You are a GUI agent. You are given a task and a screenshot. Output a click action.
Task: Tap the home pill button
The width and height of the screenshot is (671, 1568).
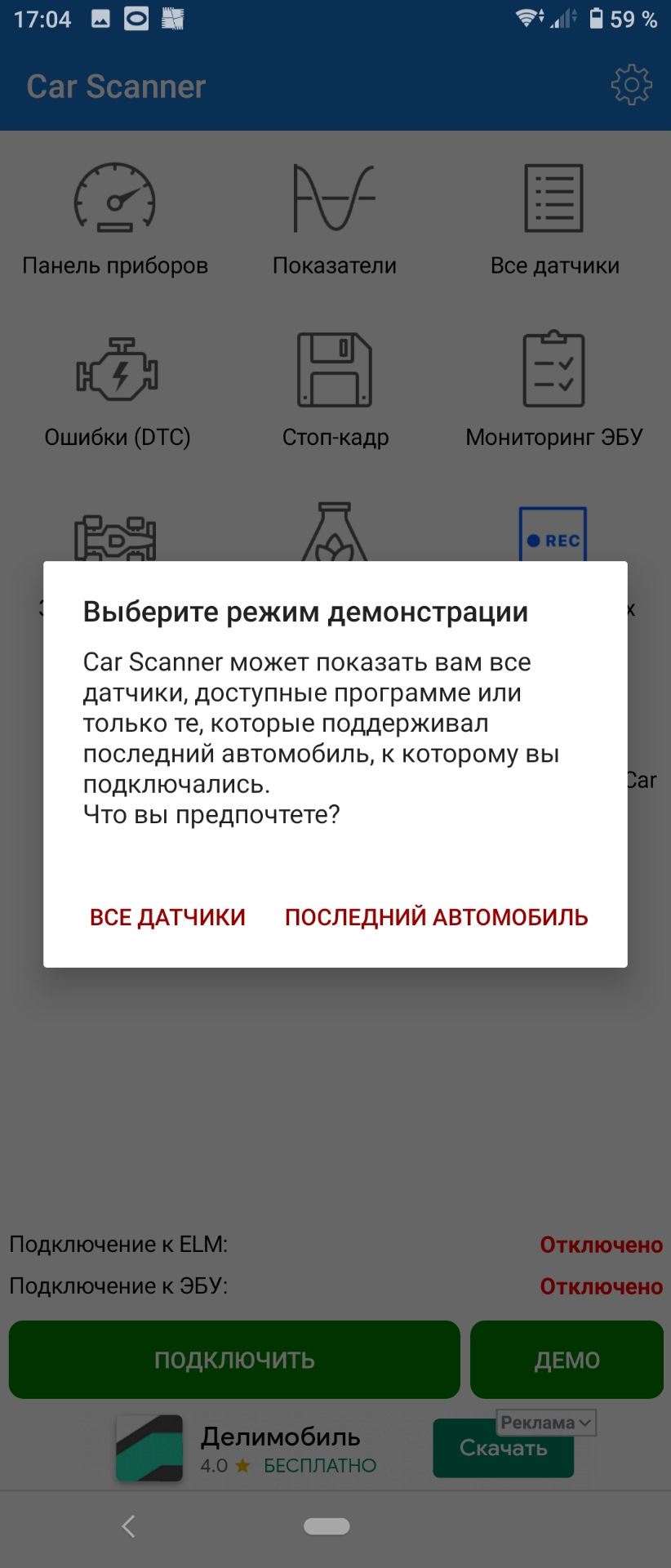[327, 1526]
